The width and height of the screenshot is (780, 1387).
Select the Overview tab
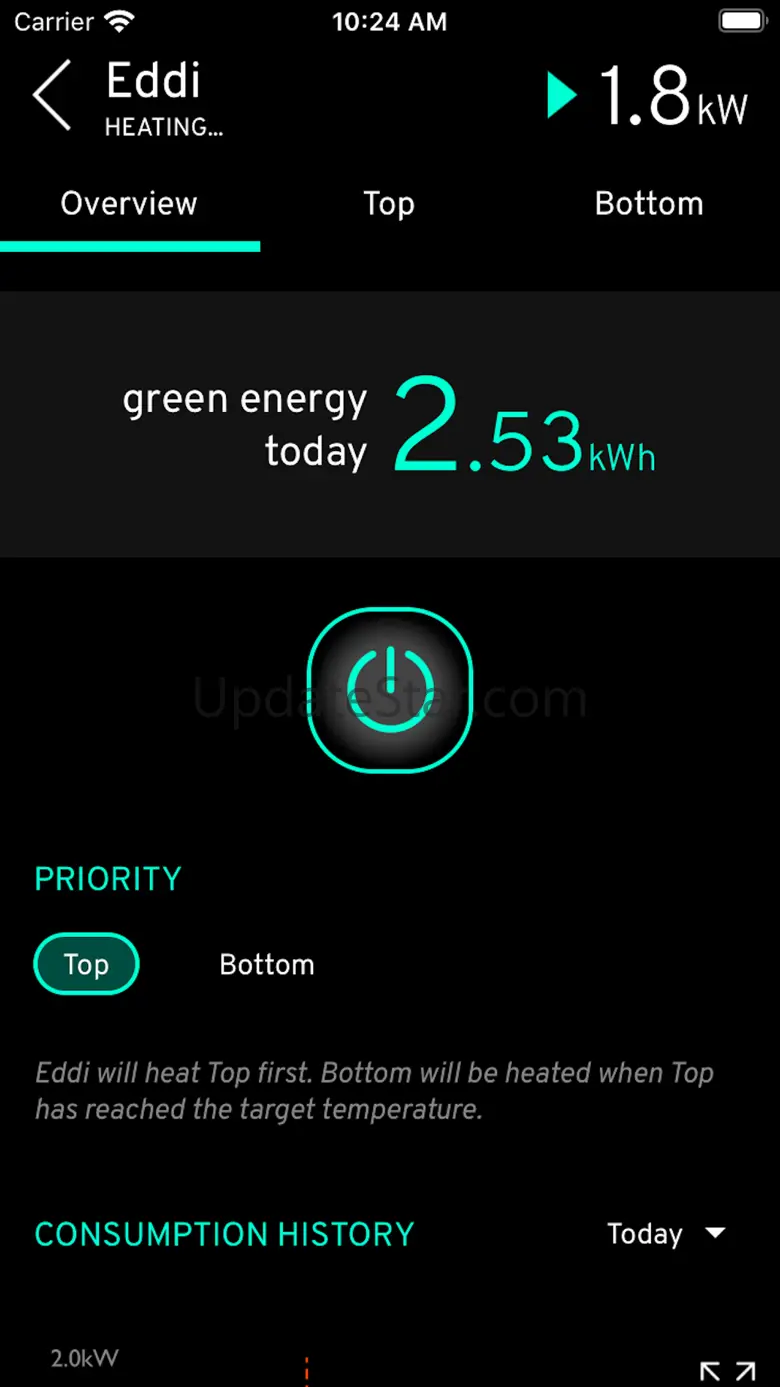[129, 204]
